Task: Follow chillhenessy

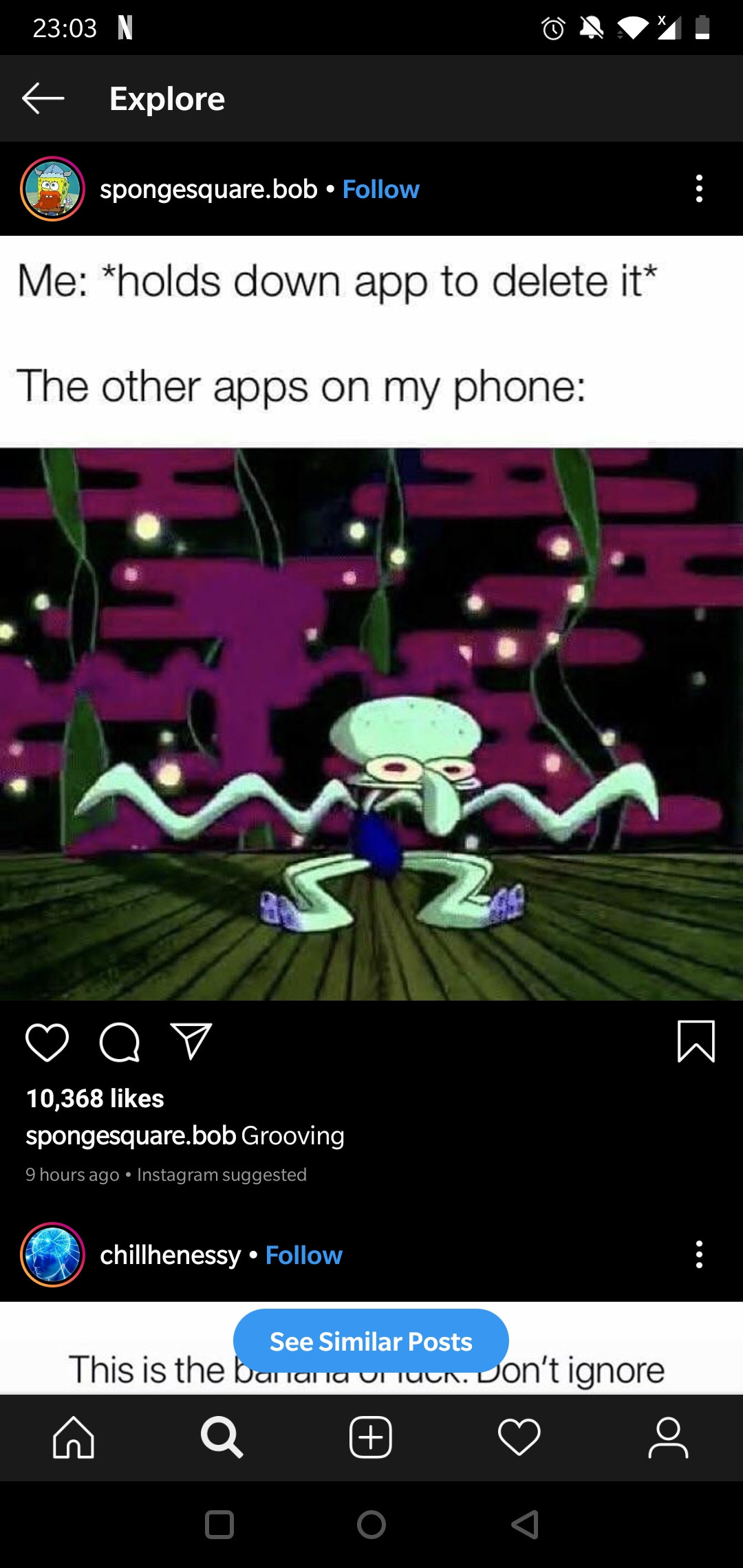Action: coord(303,1255)
